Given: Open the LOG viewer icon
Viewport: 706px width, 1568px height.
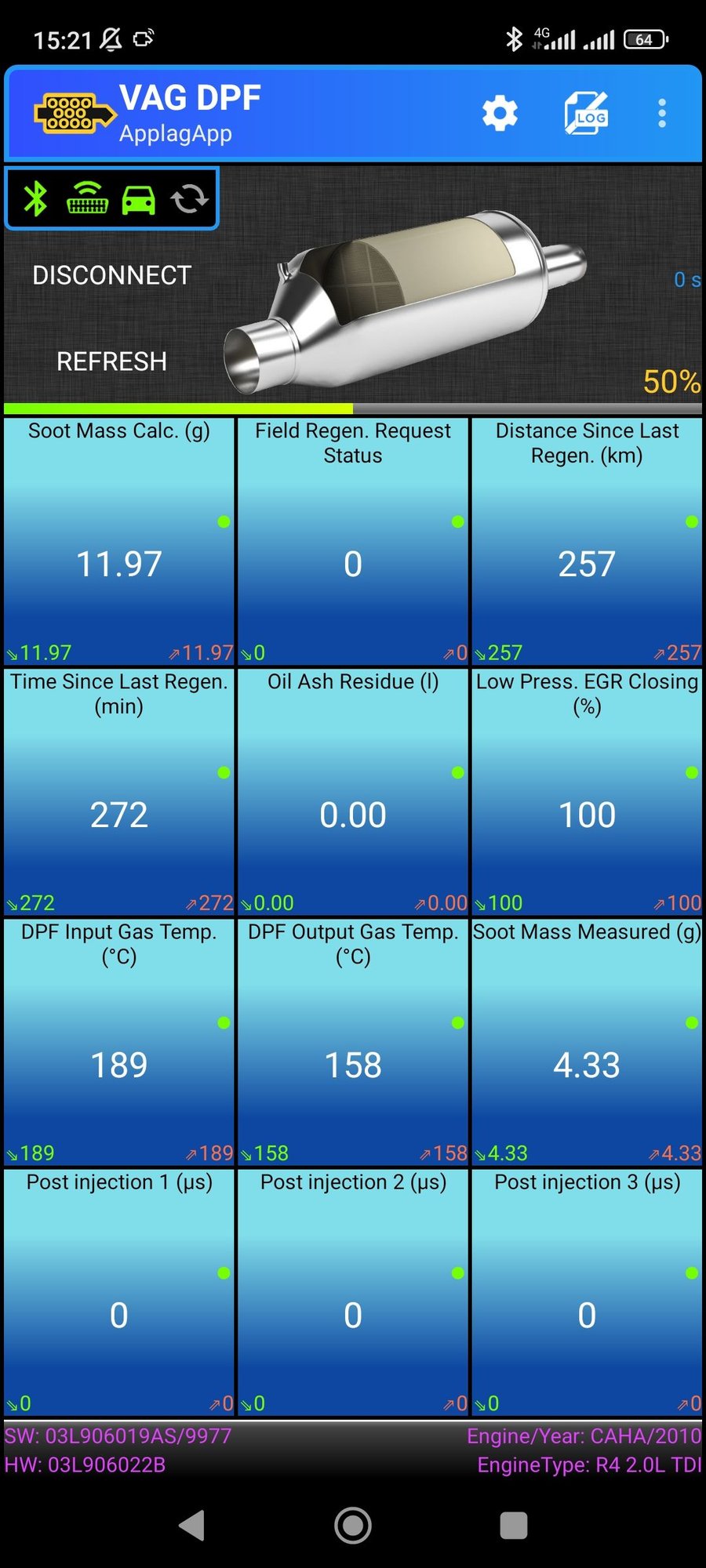Looking at the screenshot, I should [585, 113].
